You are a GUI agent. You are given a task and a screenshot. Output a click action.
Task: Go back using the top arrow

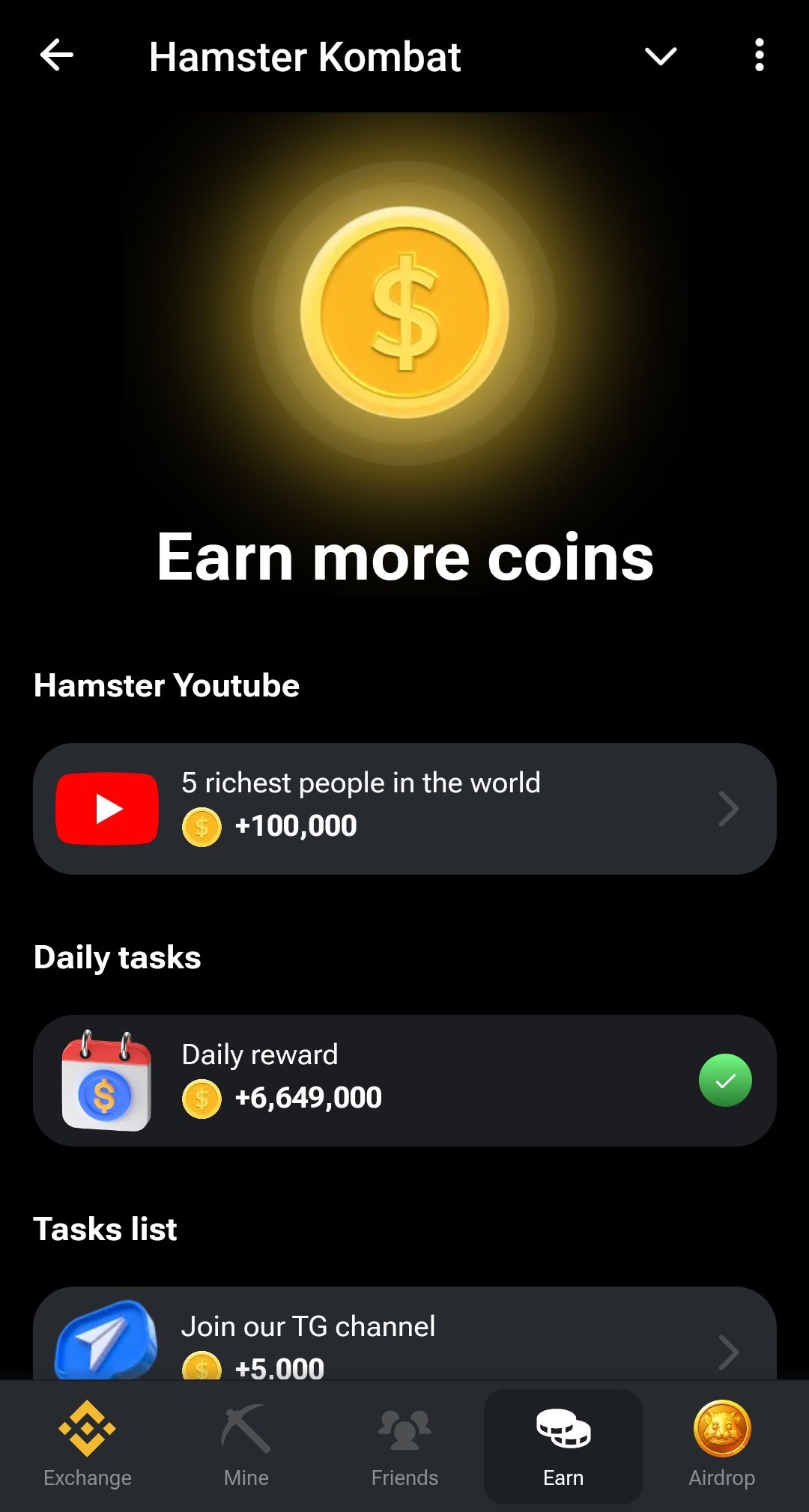coord(57,55)
